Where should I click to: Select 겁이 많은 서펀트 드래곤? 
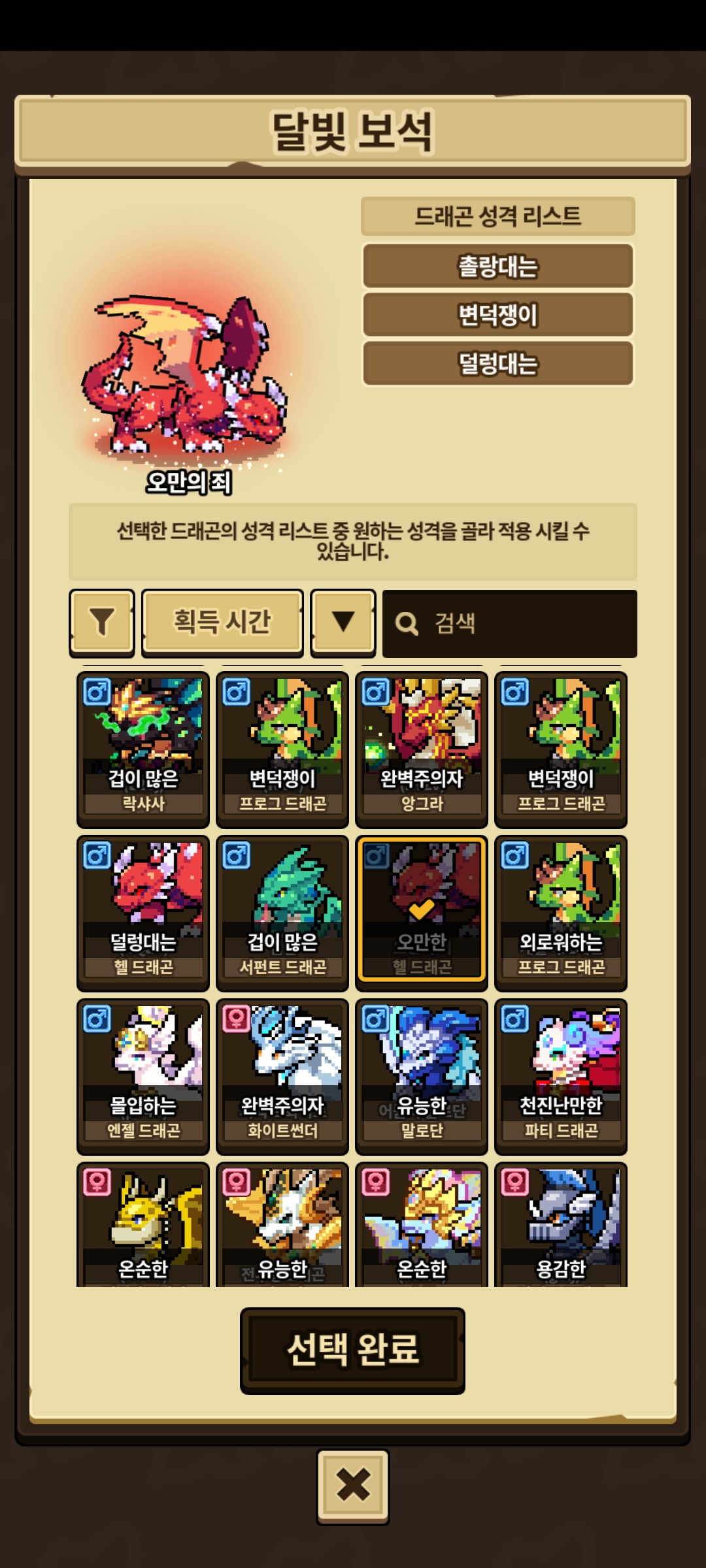282,913
